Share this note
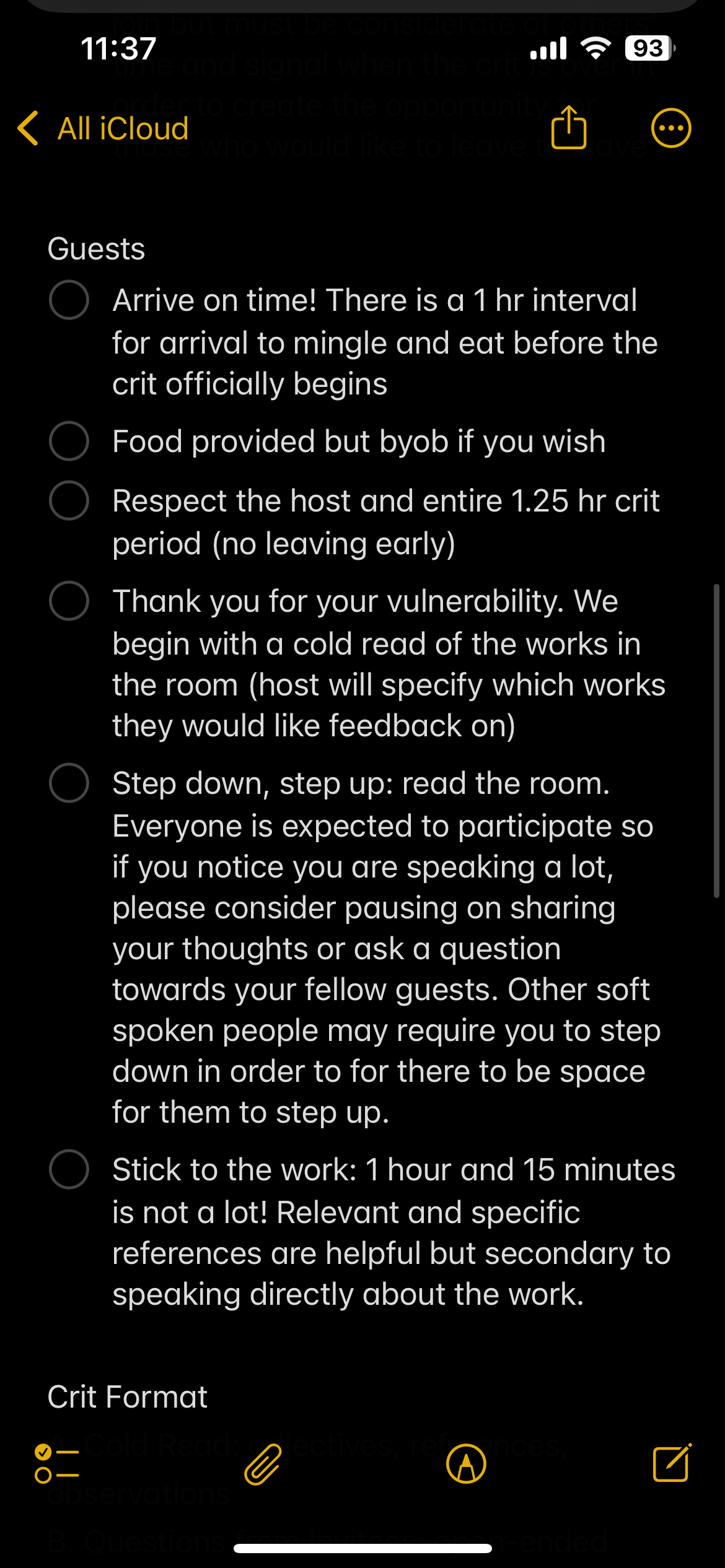725x1568 pixels. pyautogui.click(x=568, y=128)
